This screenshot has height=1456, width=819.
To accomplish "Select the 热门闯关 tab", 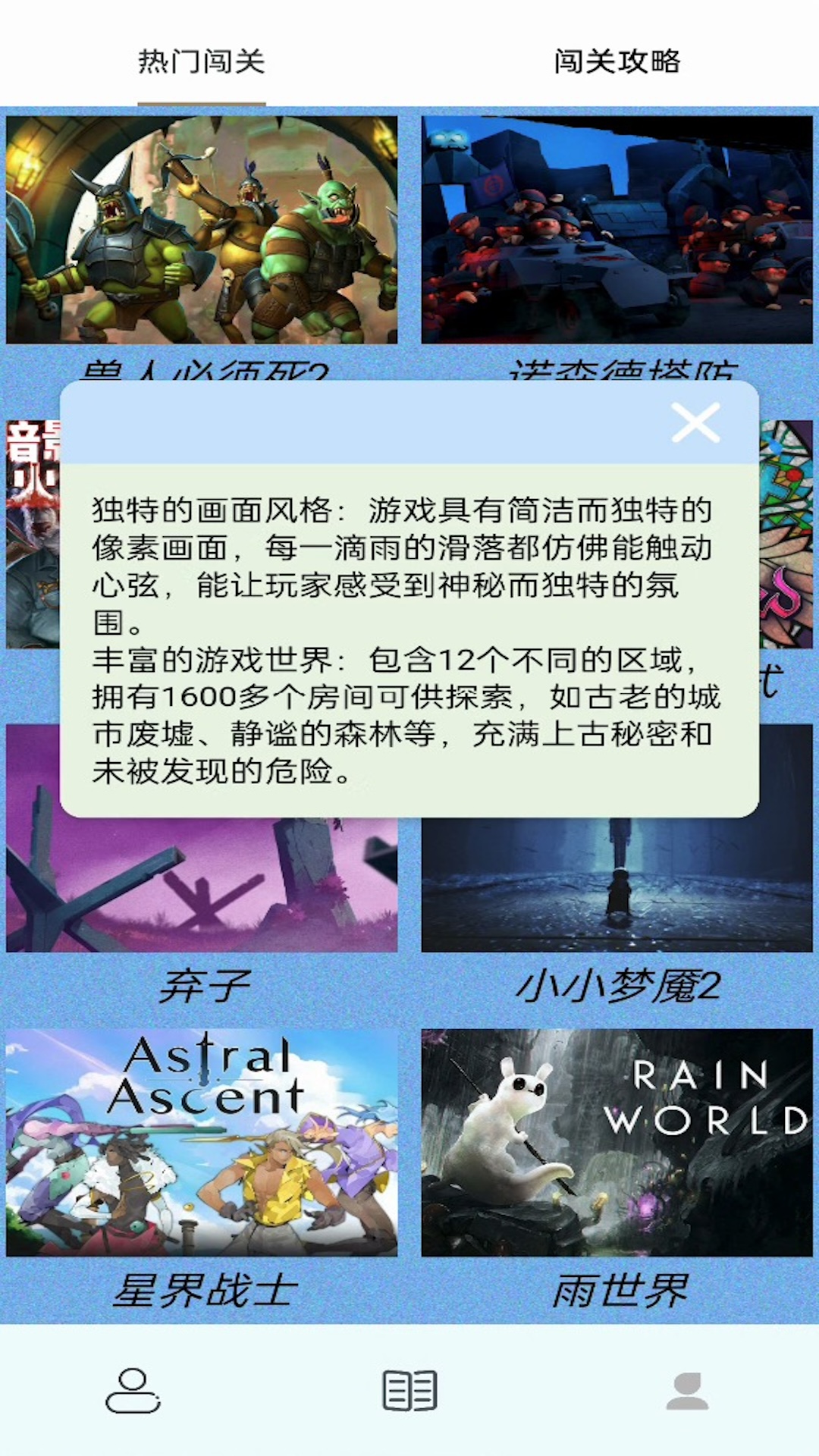I will tap(202, 62).
